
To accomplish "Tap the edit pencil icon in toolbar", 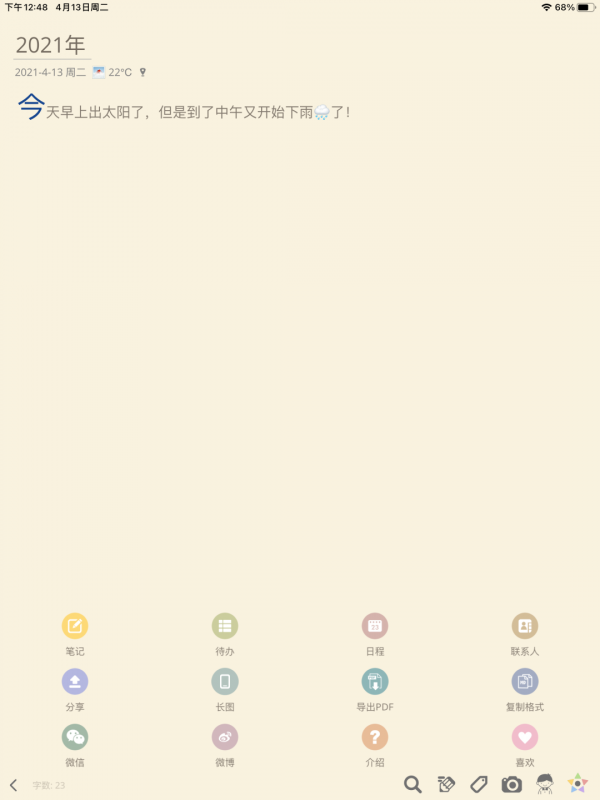I will (446, 784).
